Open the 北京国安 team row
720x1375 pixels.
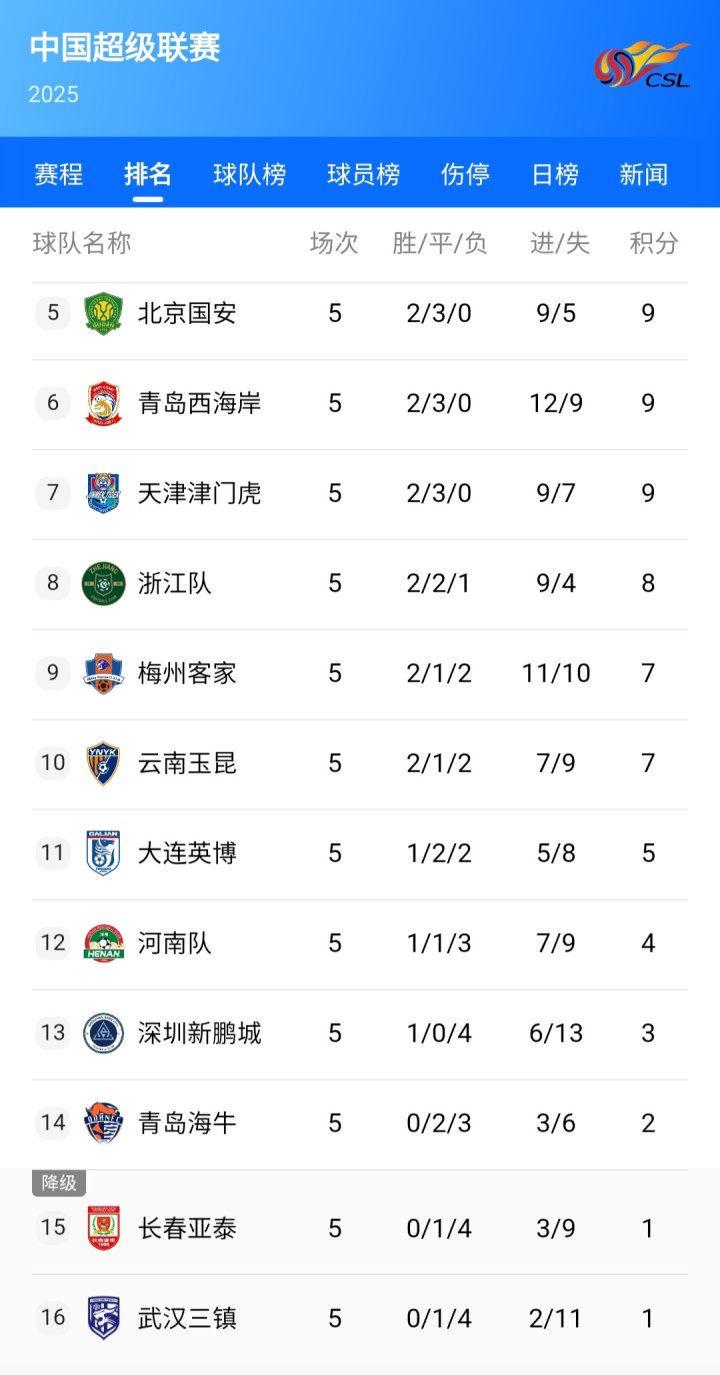click(x=360, y=314)
